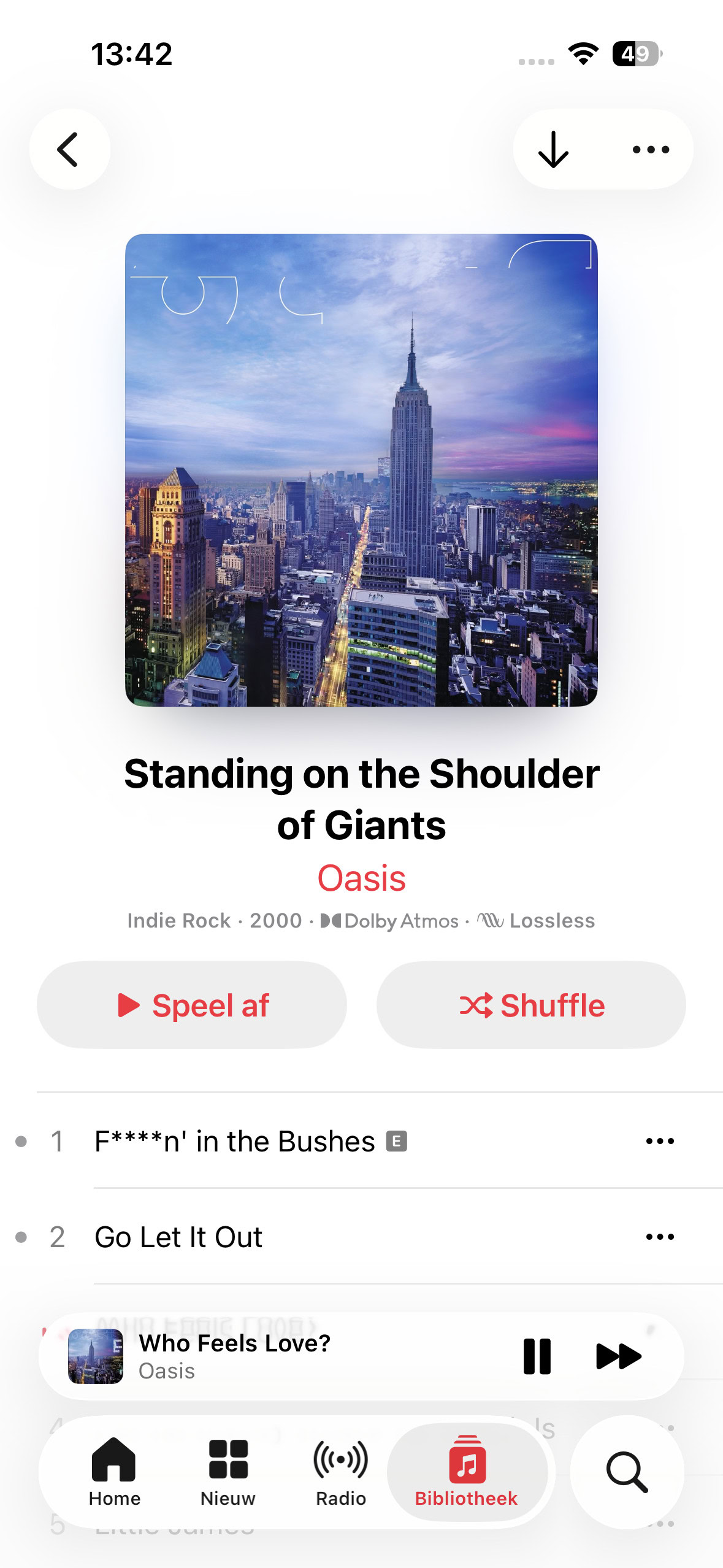Open search with the magnifier button
Screen dimensions: 723x1568
(627, 1472)
